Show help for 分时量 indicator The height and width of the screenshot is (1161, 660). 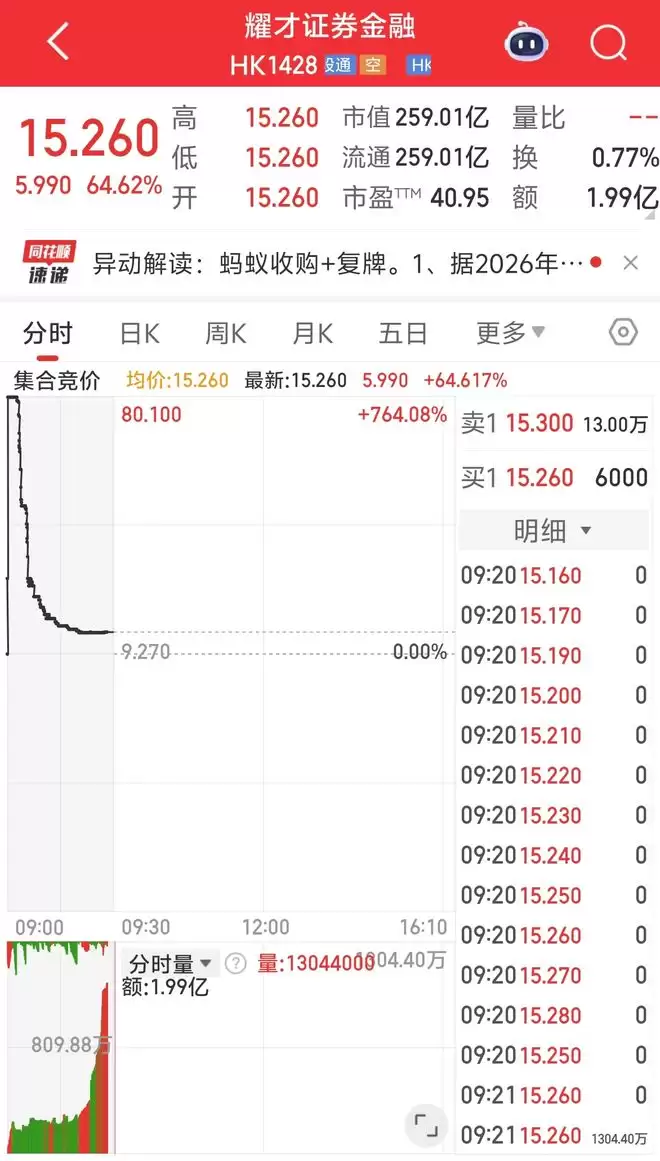(235, 964)
